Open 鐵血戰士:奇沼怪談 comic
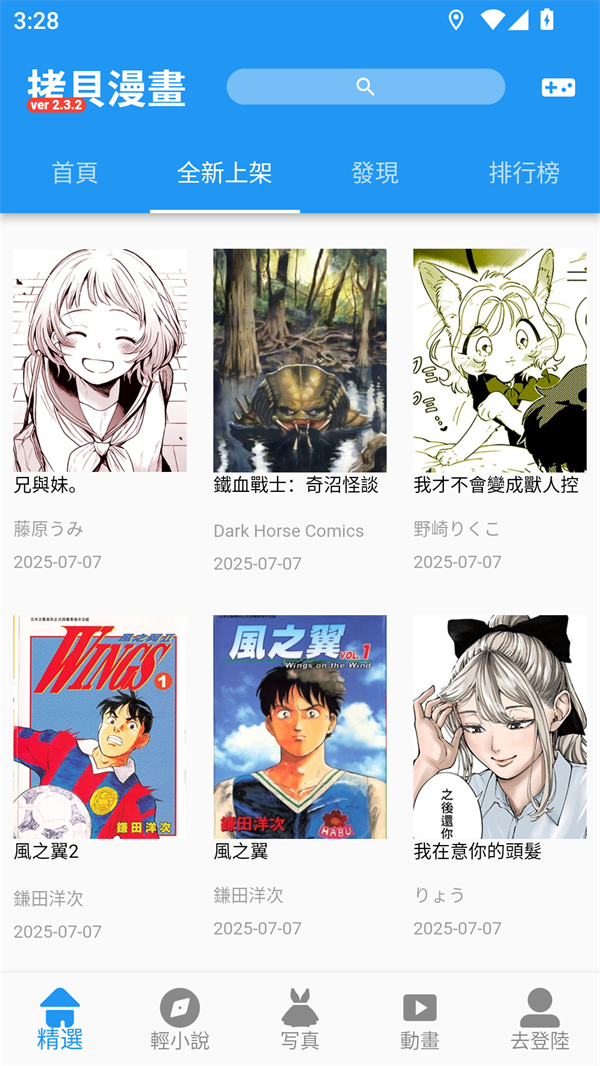 click(x=300, y=362)
